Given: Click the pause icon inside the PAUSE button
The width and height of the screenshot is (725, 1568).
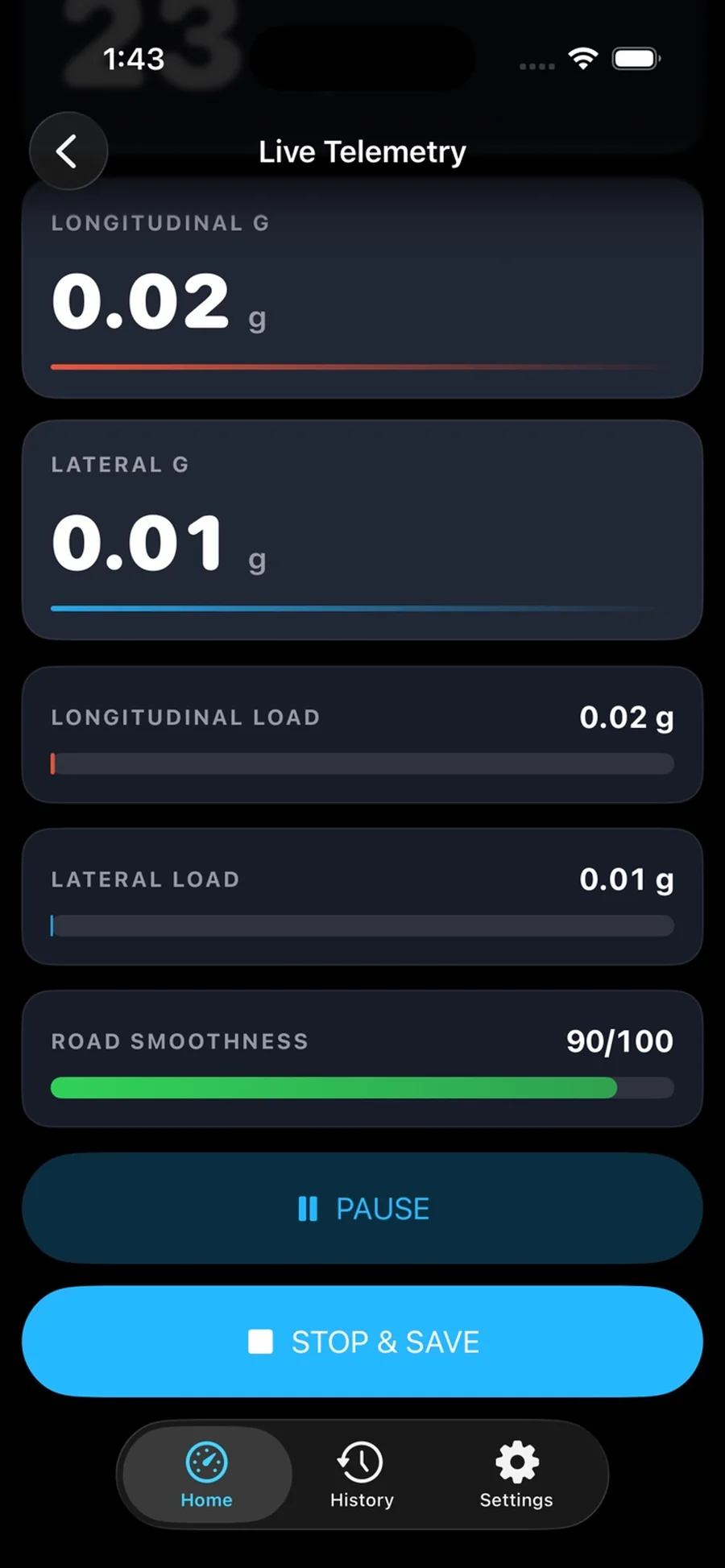Looking at the screenshot, I should point(307,1208).
